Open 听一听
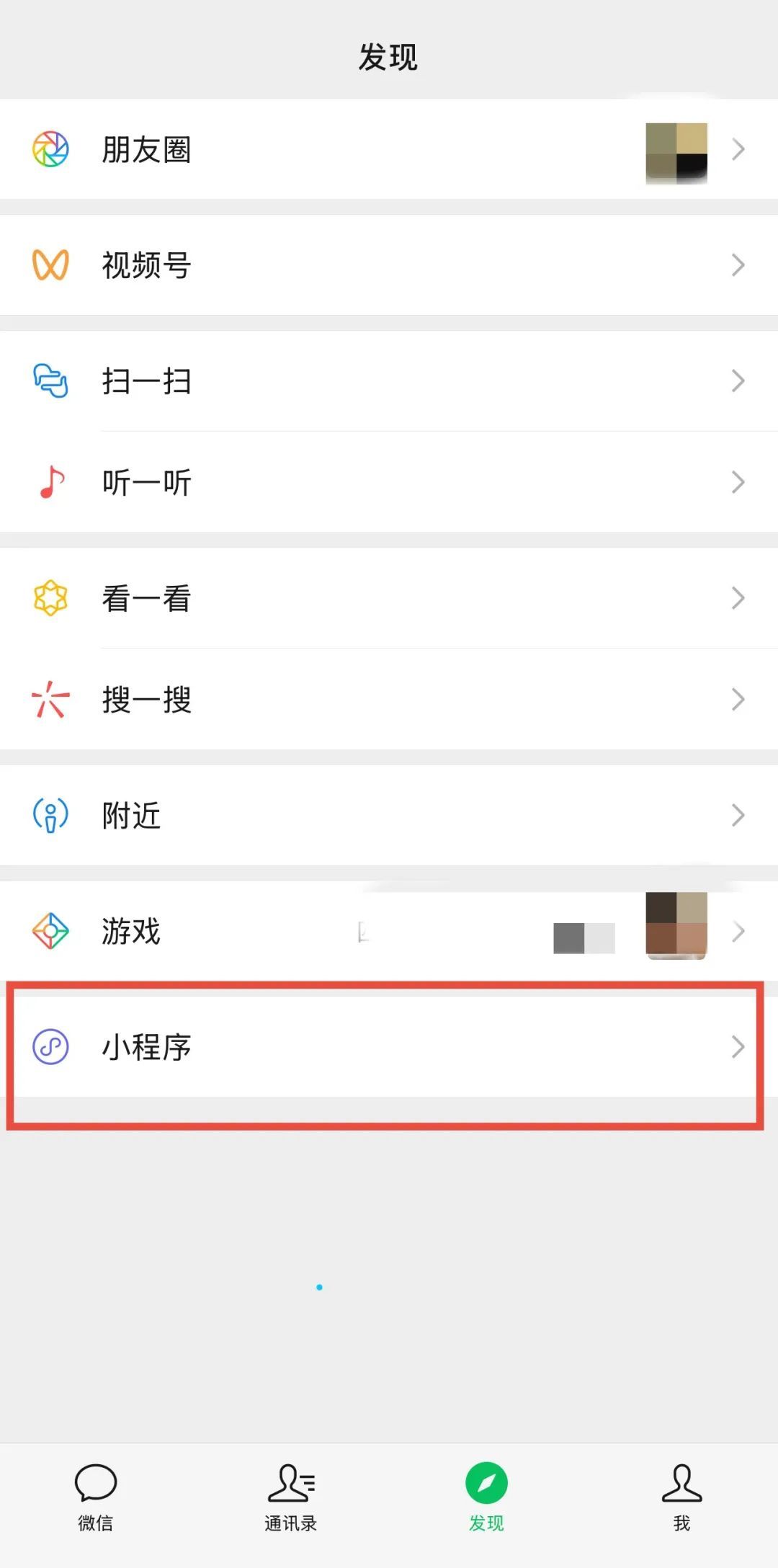This screenshot has width=778, height=1568. click(389, 482)
